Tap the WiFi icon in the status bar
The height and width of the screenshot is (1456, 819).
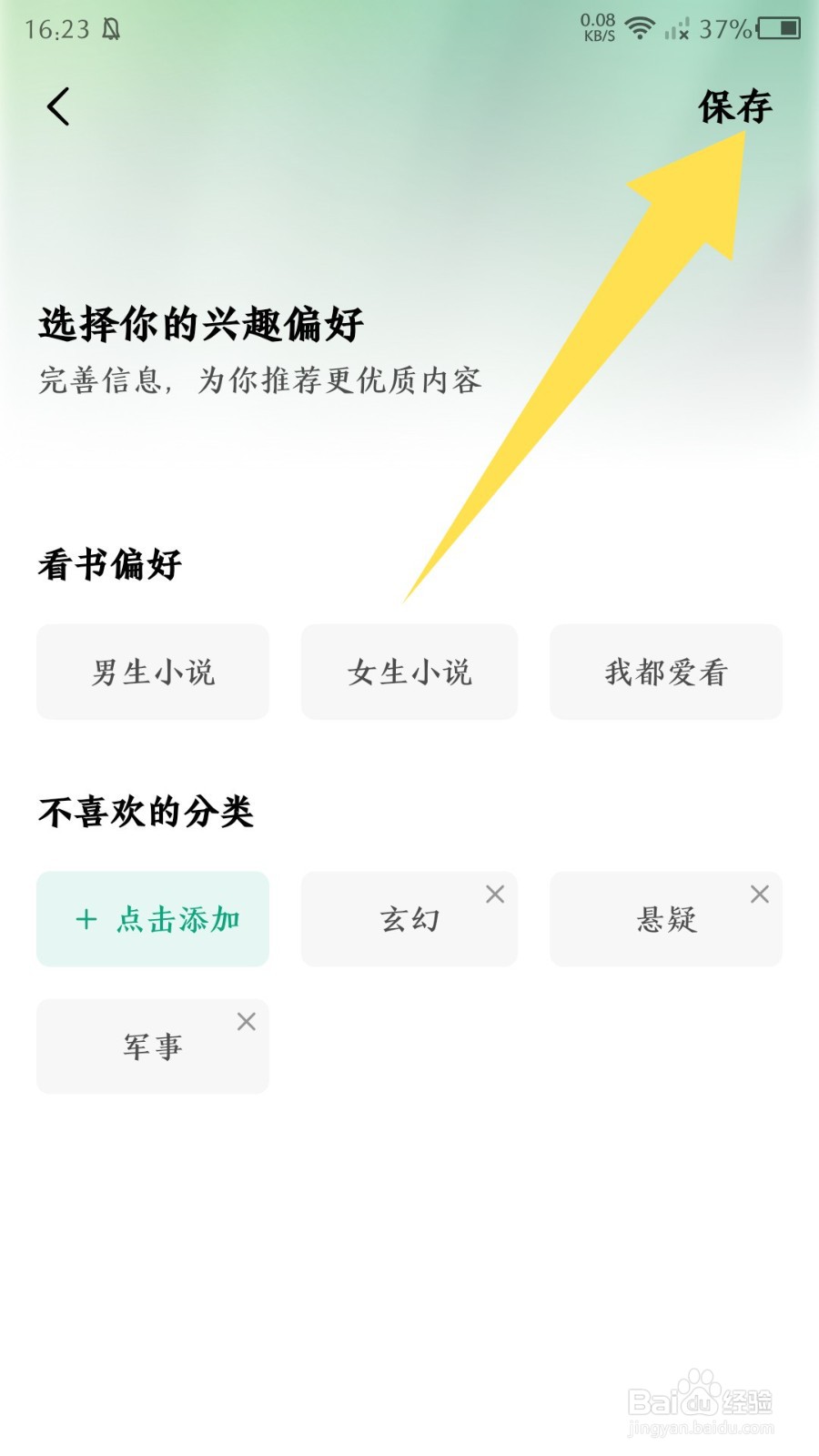click(642, 29)
